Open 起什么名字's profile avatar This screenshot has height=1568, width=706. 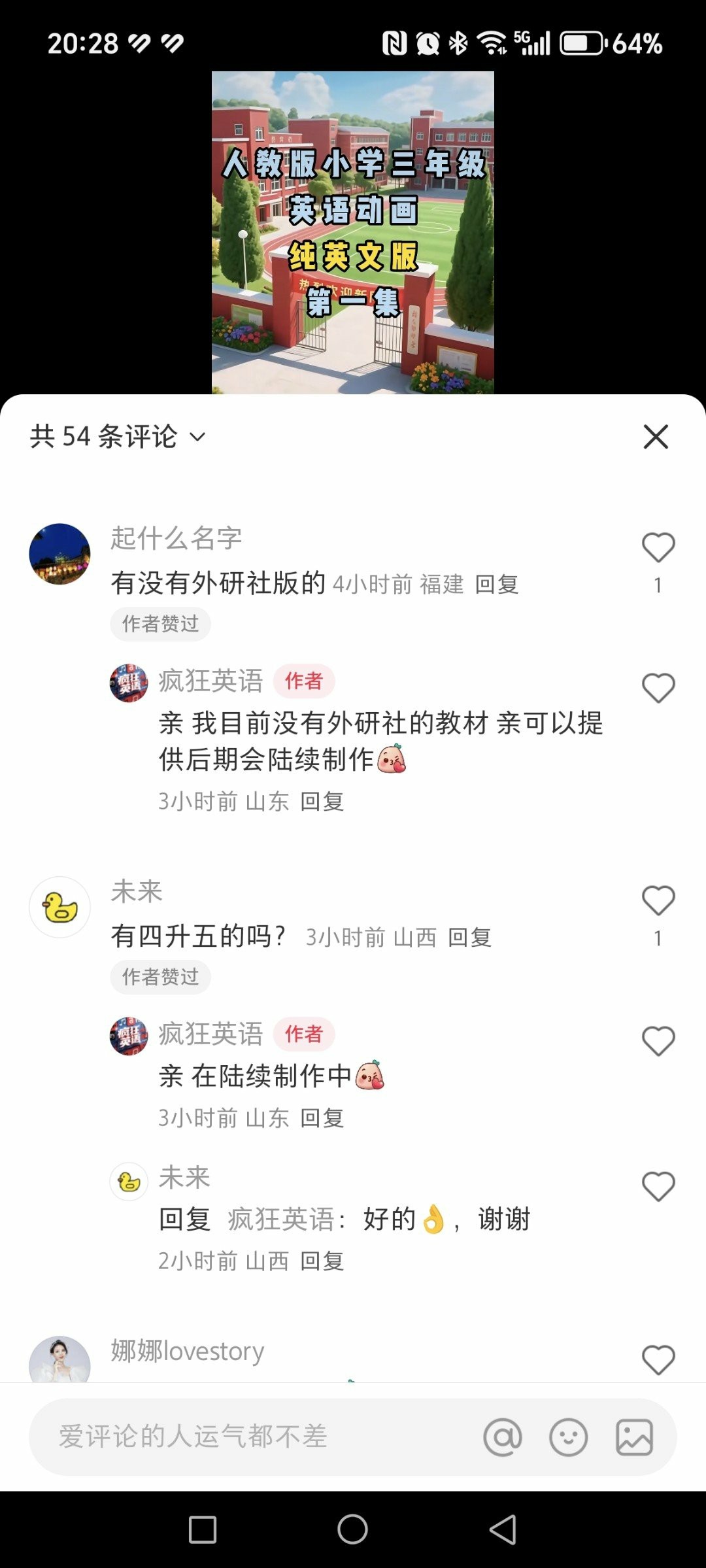(x=59, y=553)
